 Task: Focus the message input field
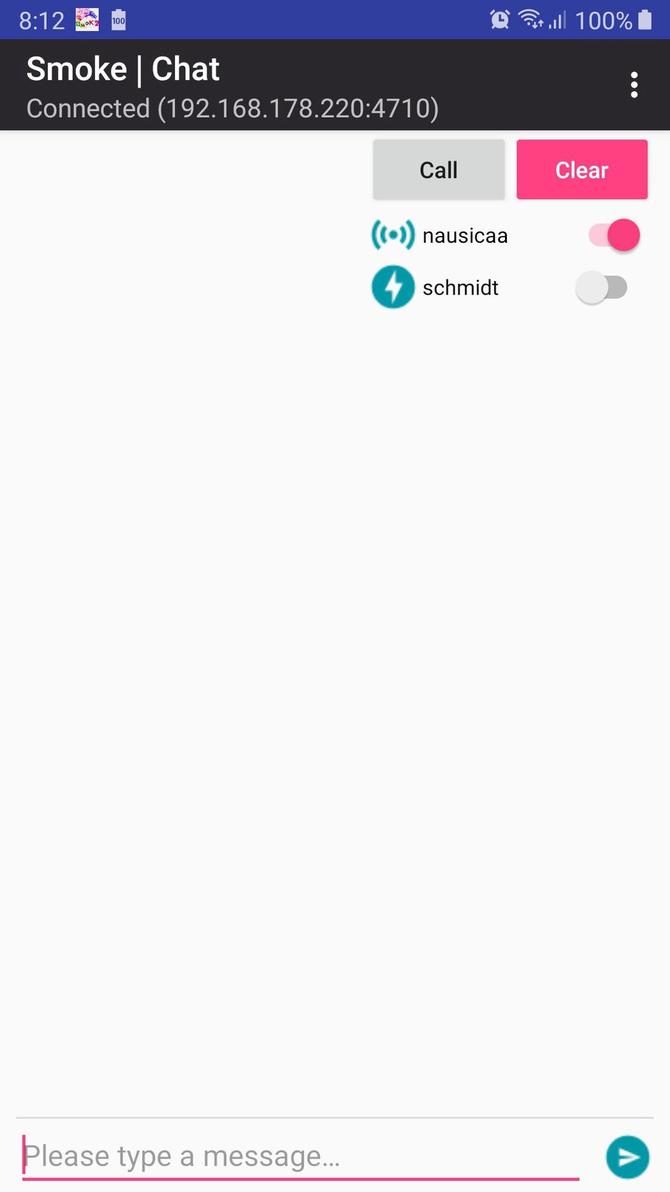(300, 1157)
